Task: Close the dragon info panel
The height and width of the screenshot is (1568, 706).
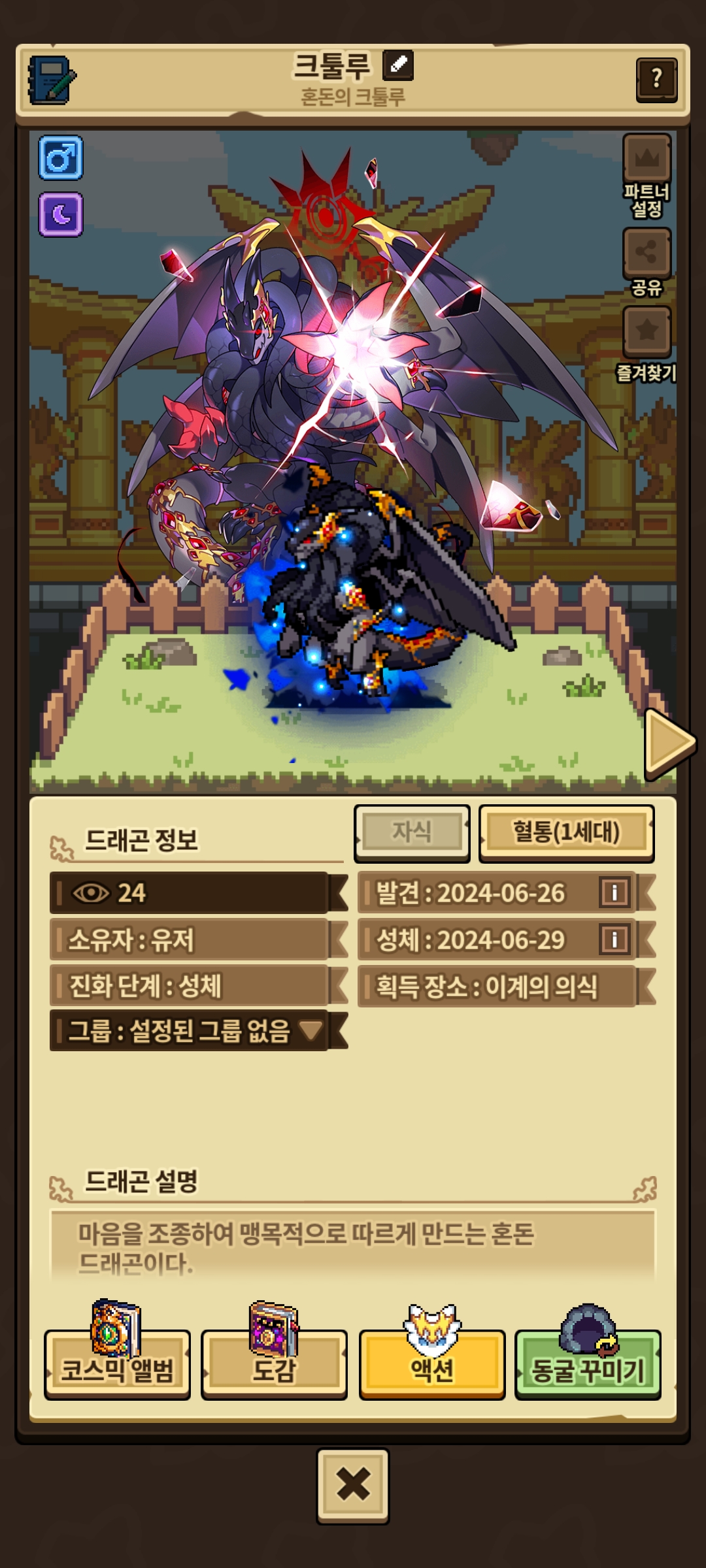Action: 353,1486
